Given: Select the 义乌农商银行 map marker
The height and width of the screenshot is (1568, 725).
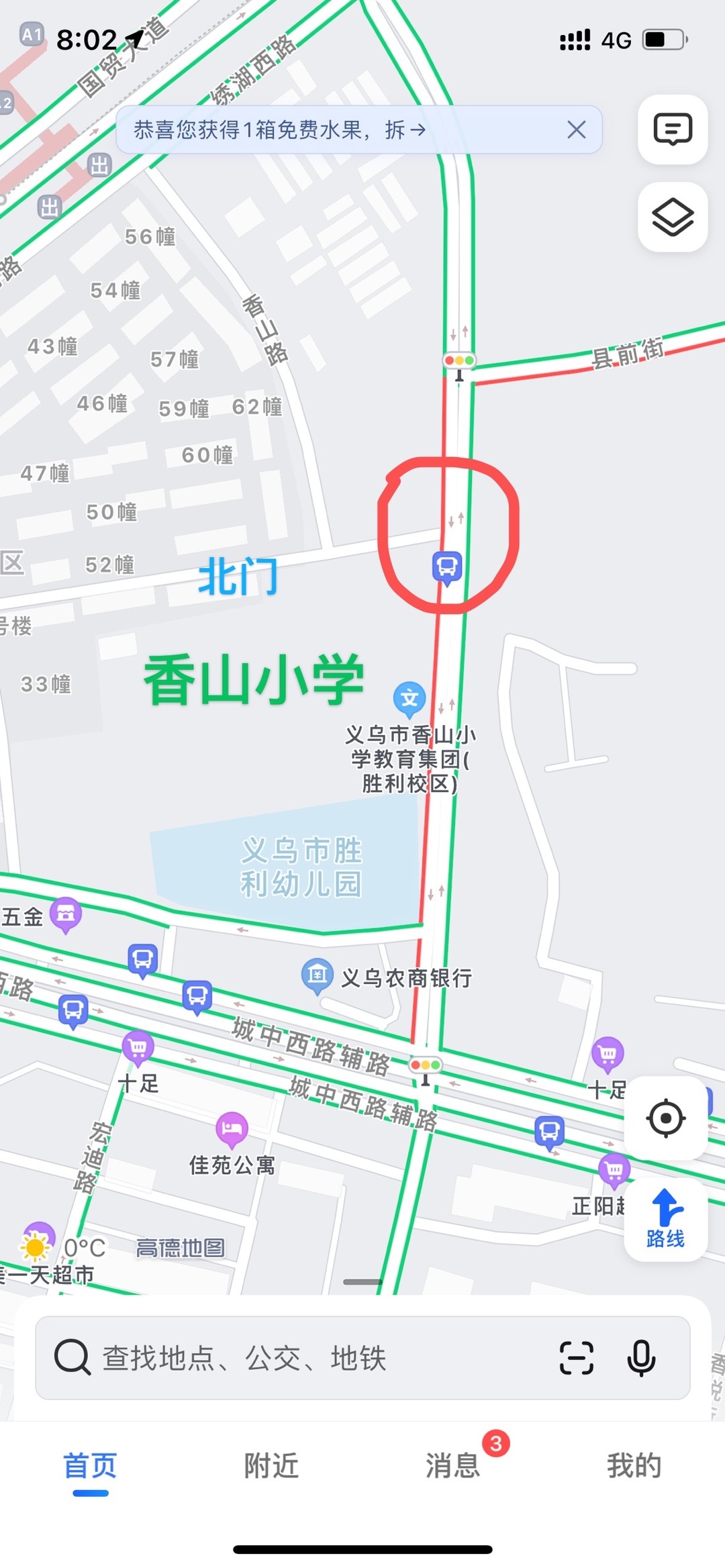Looking at the screenshot, I should tap(318, 975).
